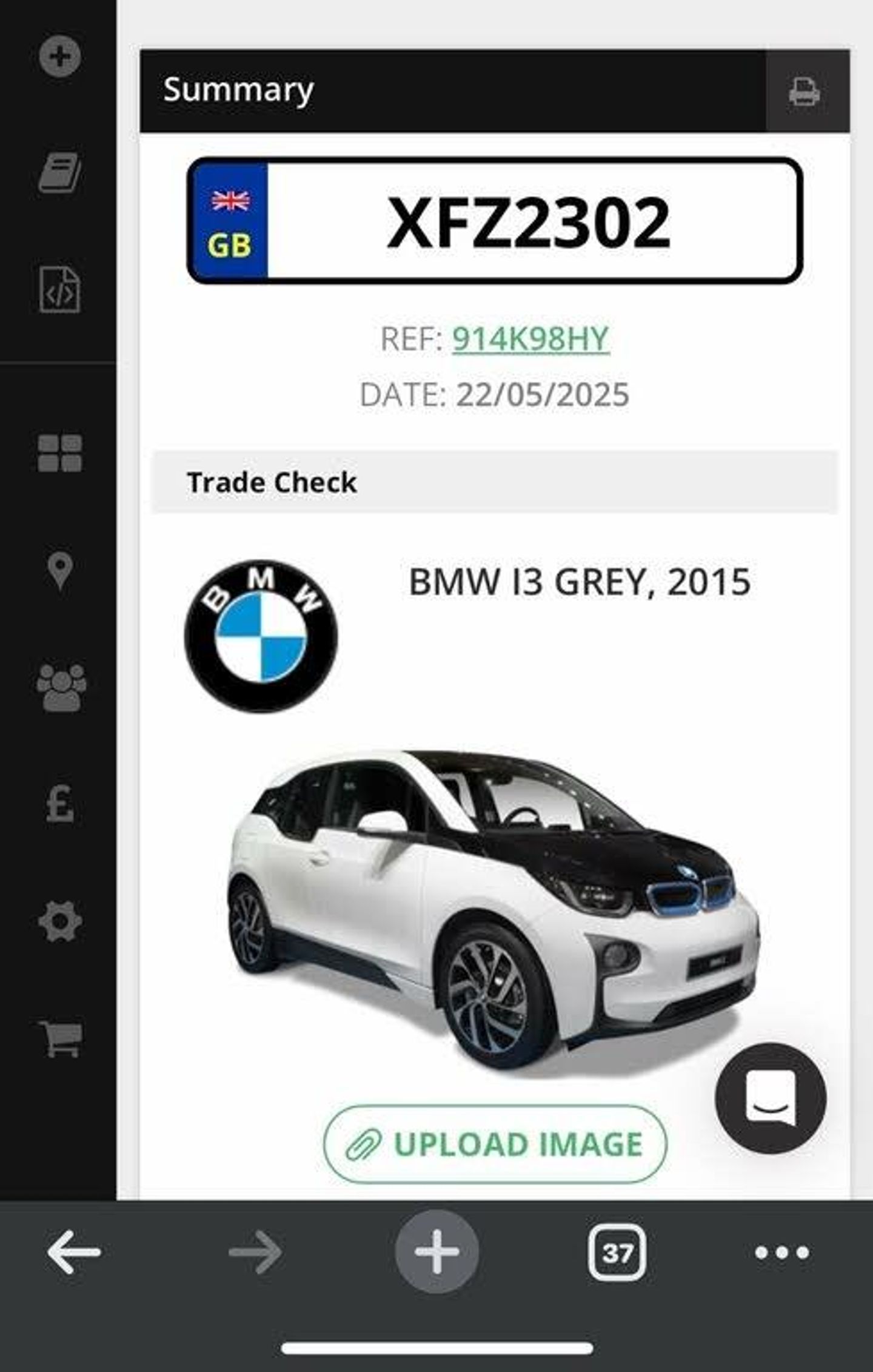Open the shopping cart
This screenshot has height=1372, width=873.
tap(61, 1038)
